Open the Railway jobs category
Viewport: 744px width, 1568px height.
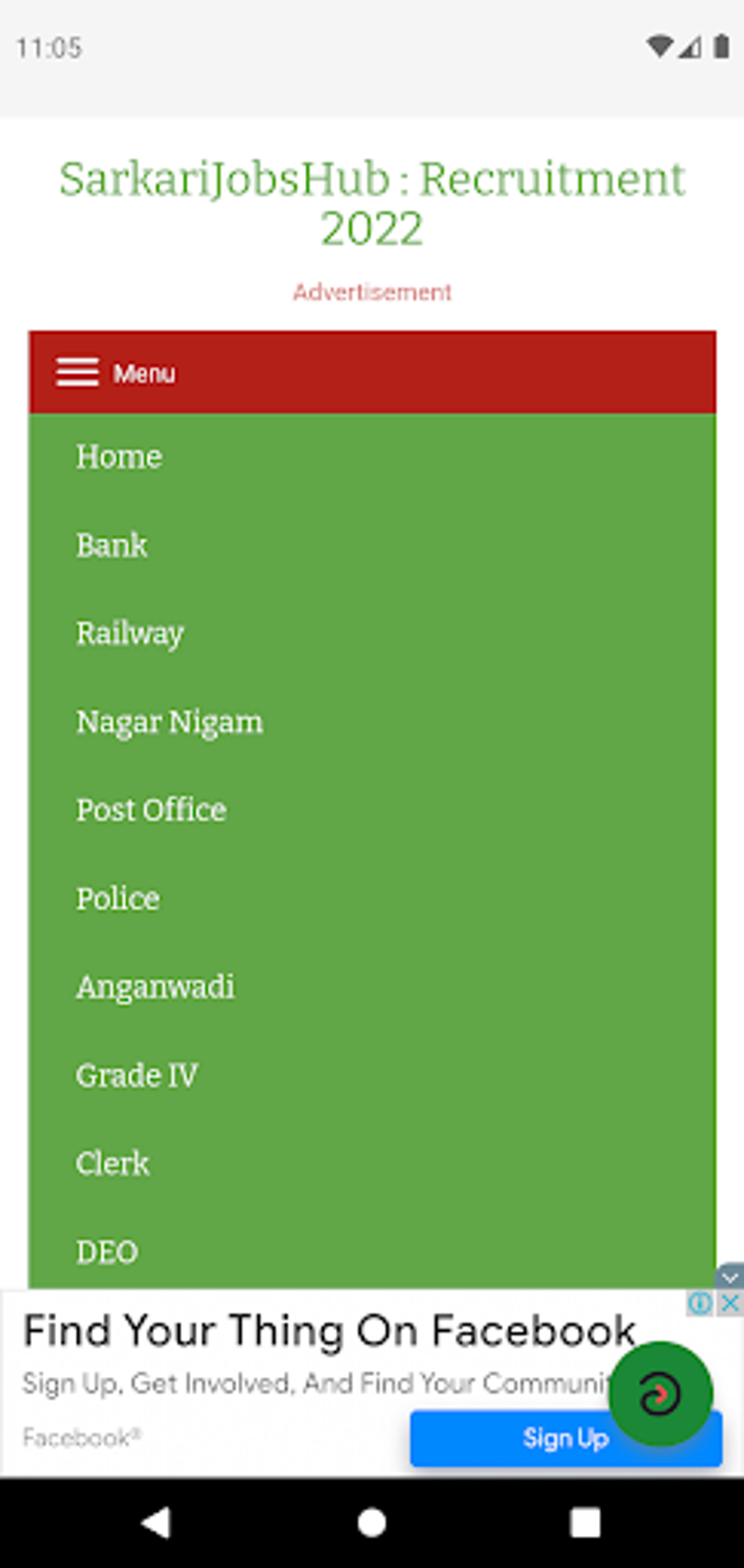pyautogui.click(x=130, y=633)
